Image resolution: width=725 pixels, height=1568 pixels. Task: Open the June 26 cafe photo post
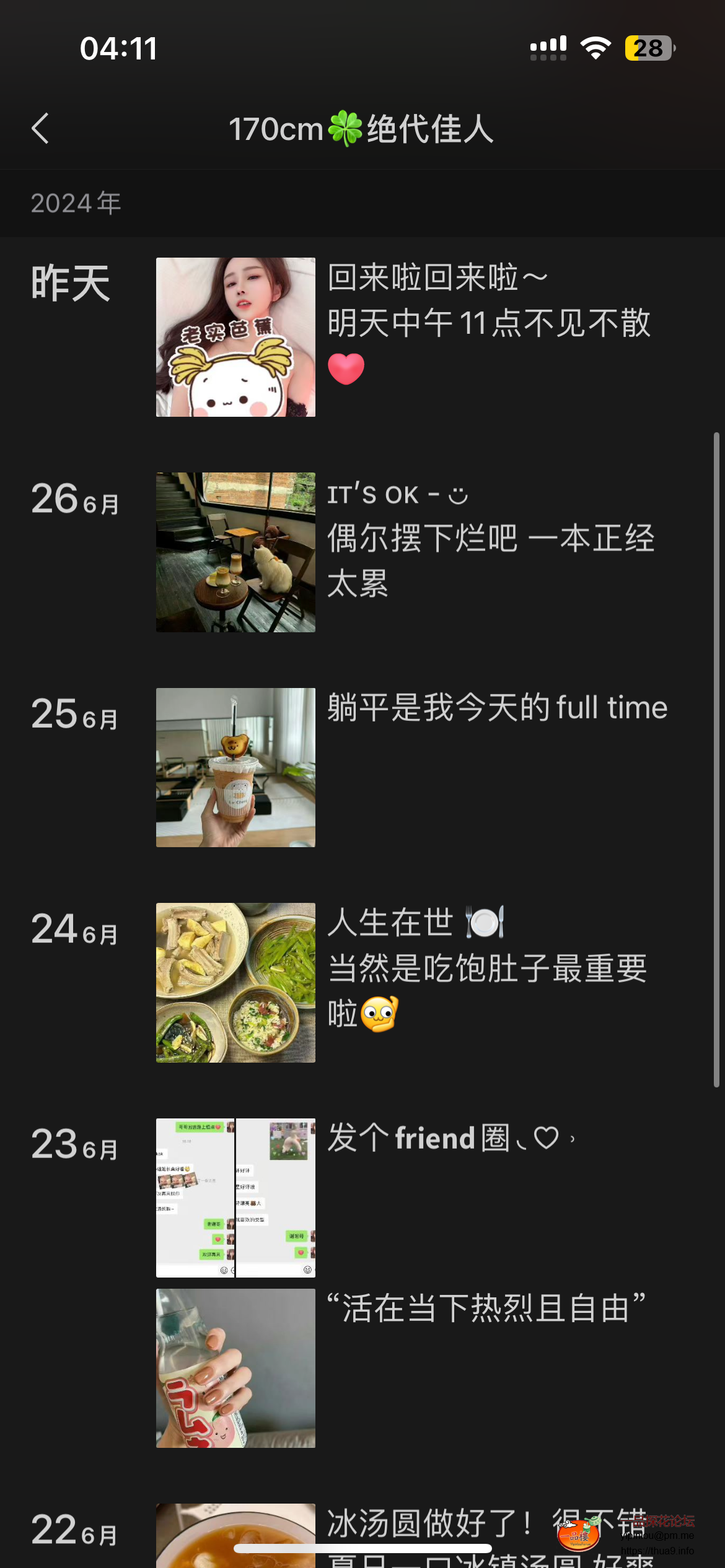pos(235,552)
